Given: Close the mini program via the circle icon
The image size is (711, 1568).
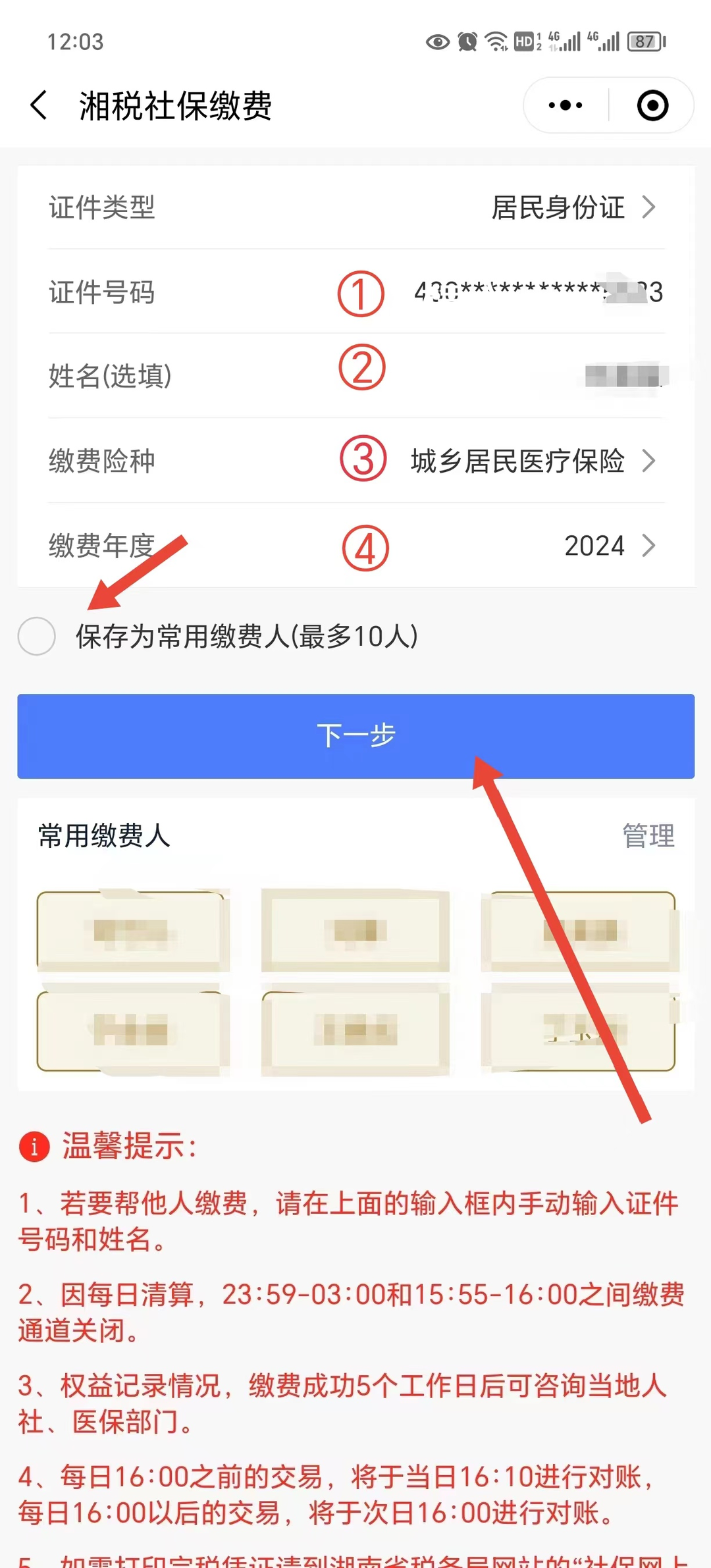Looking at the screenshot, I should tap(652, 105).
